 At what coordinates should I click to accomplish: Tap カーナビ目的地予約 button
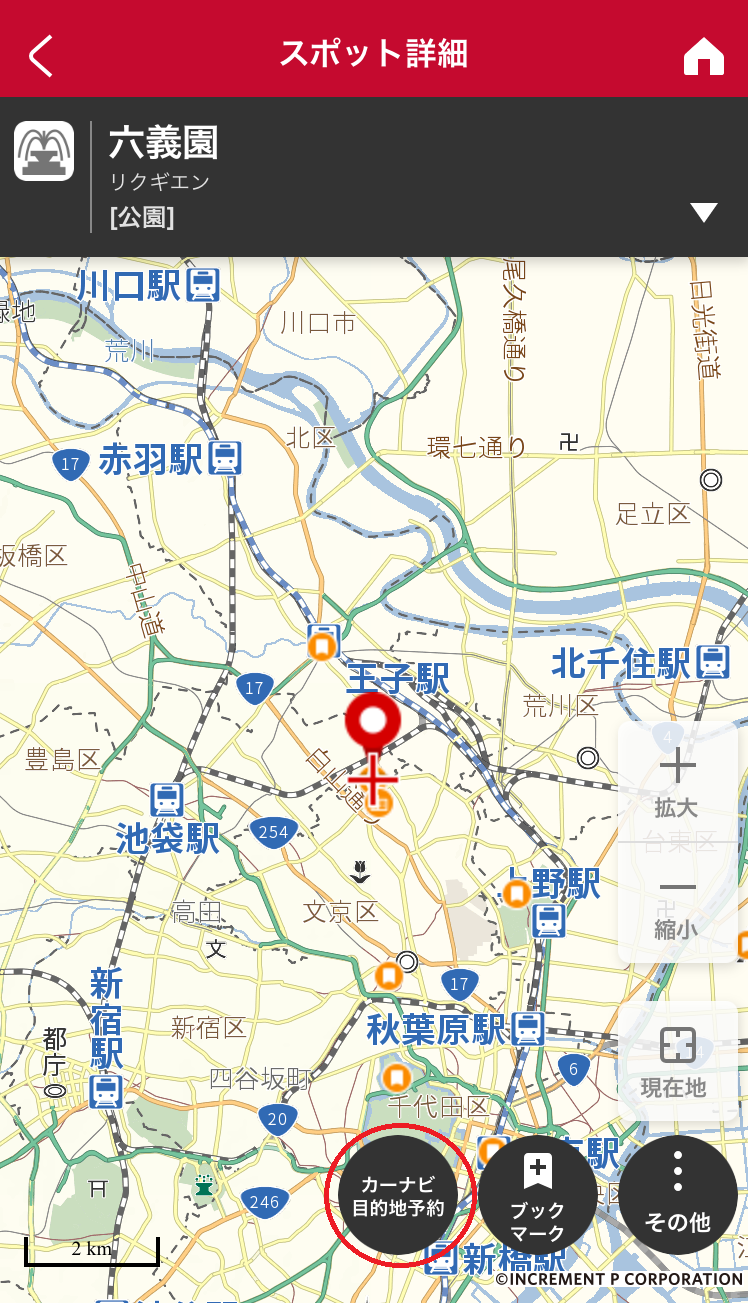pos(398,1194)
